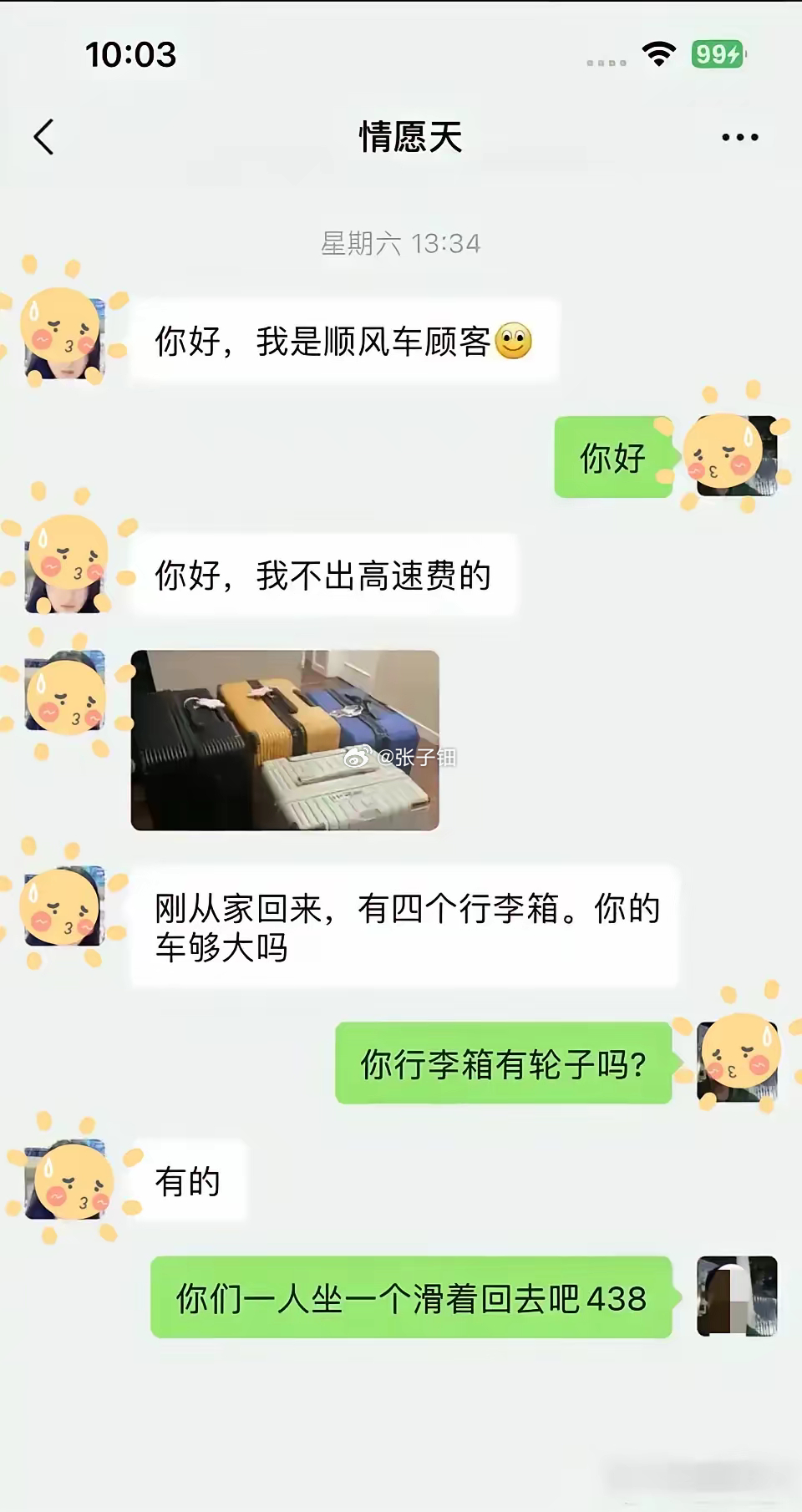Go back to the chat list
Screen dimensions: 802x1512
click(43, 137)
